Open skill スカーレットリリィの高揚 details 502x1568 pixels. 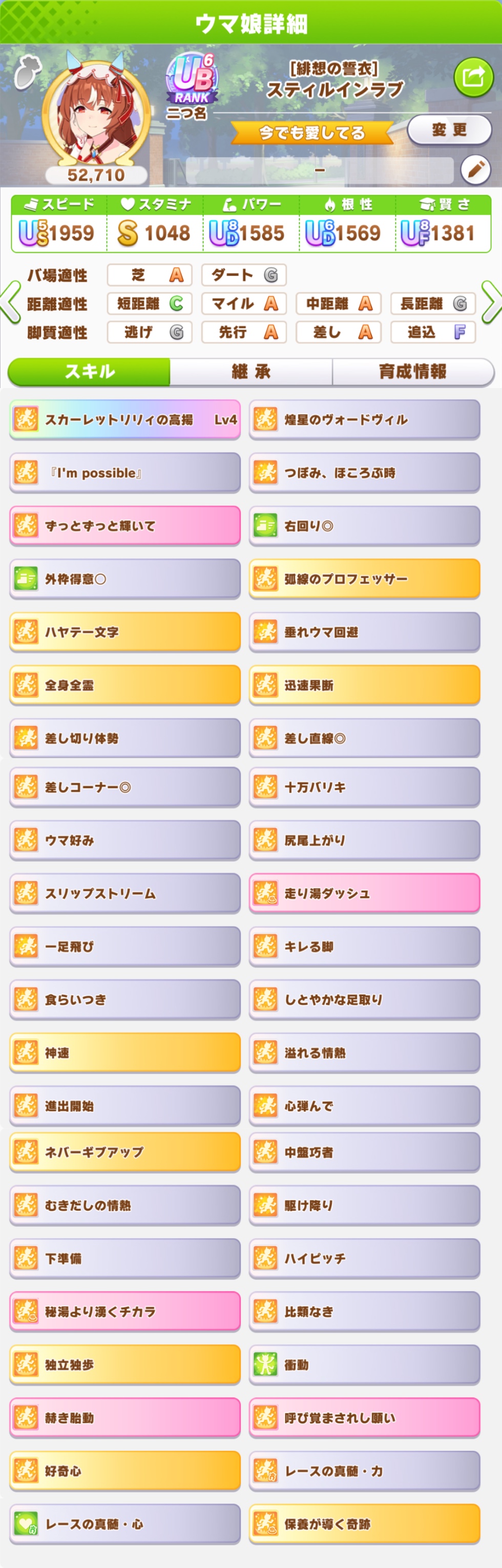click(125, 419)
